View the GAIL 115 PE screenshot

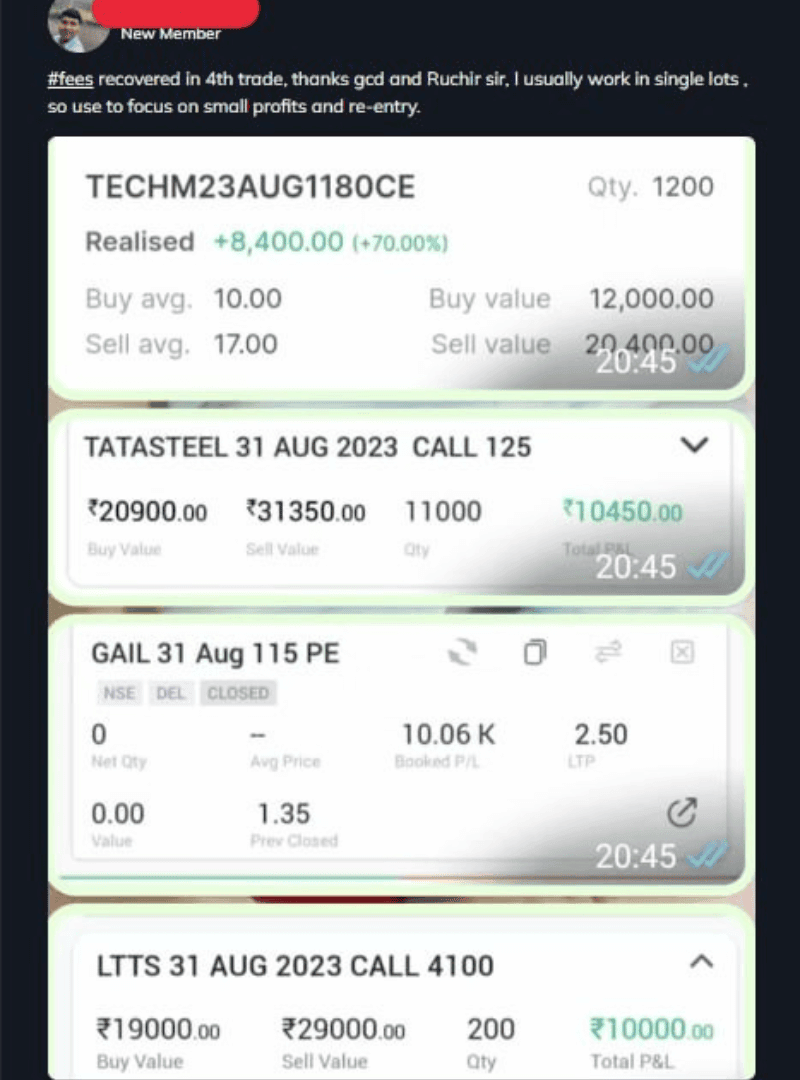coord(400,748)
